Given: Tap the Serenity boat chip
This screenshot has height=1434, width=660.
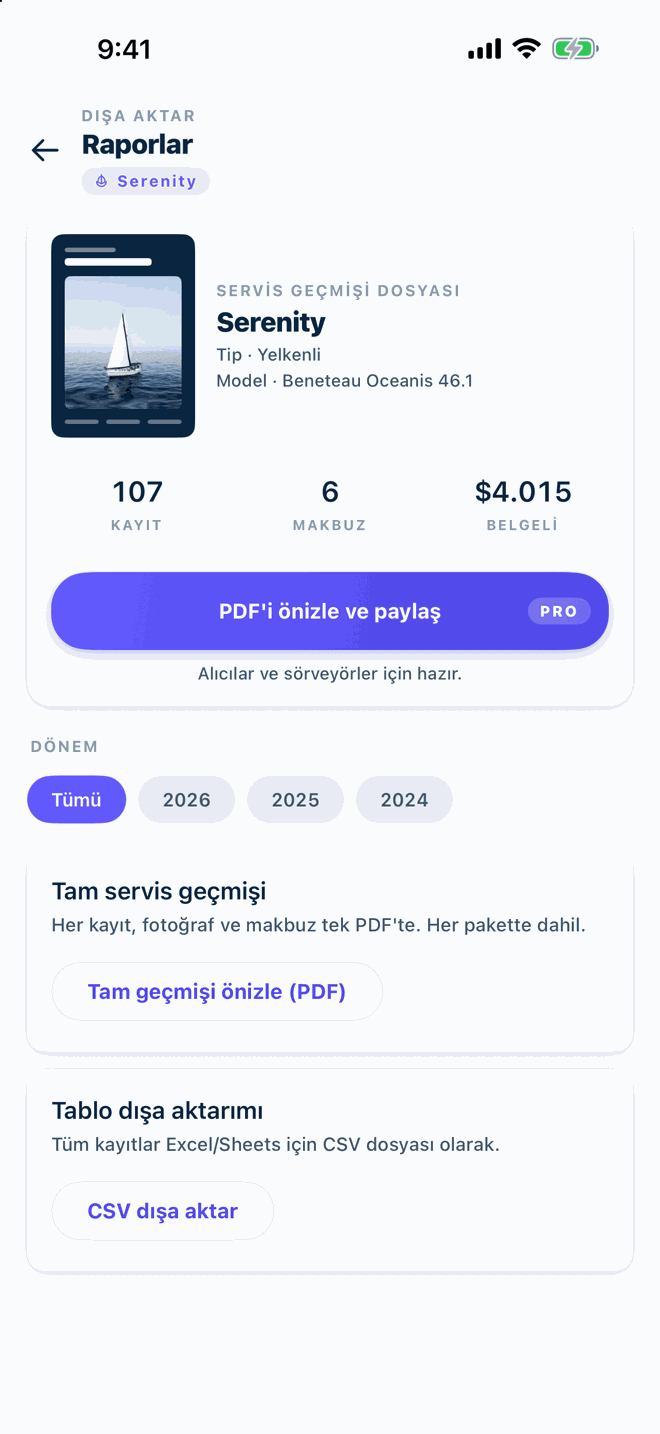Looking at the screenshot, I should (x=146, y=181).
